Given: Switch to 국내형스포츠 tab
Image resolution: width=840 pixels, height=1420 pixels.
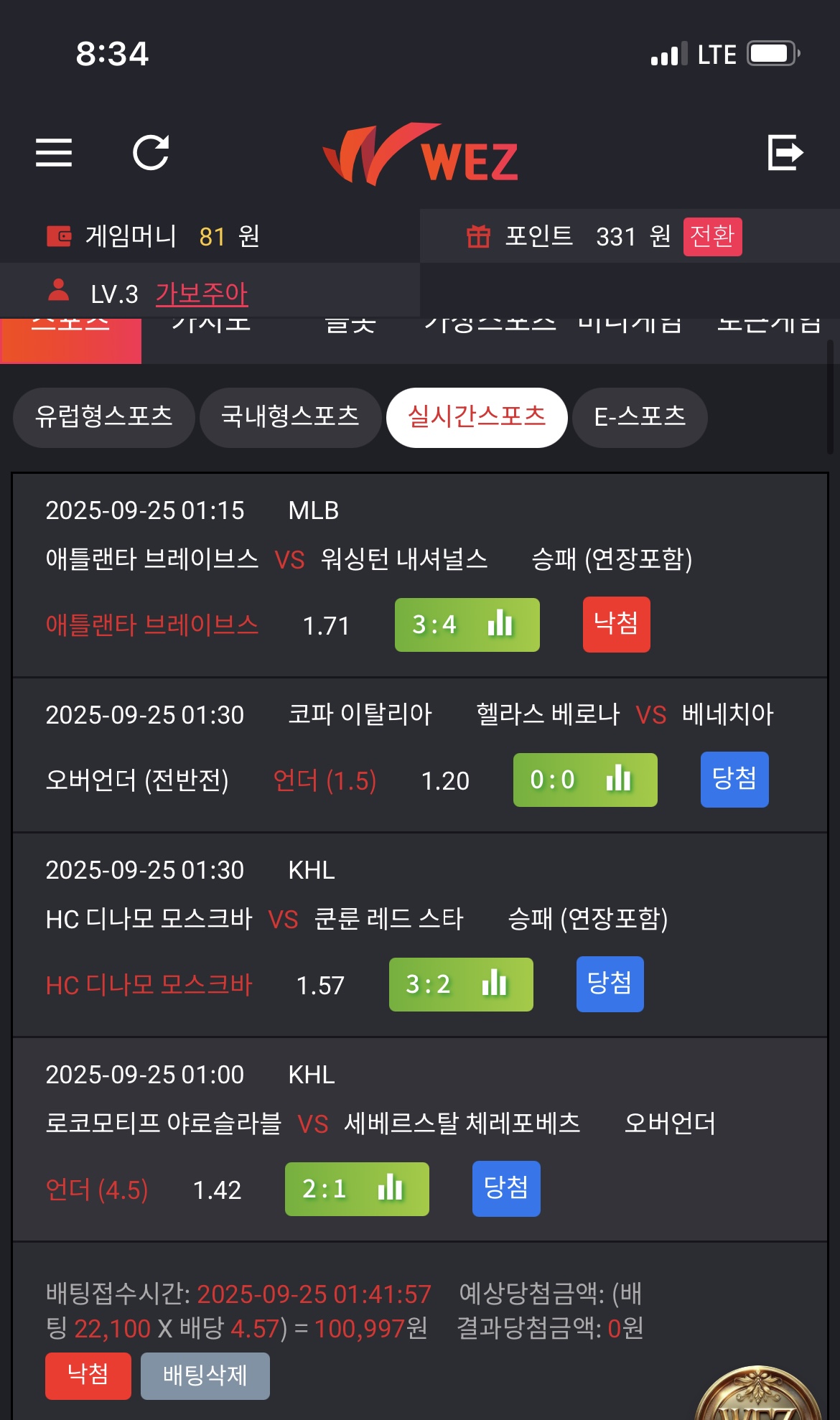Looking at the screenshot, I should tap(290, 417).
